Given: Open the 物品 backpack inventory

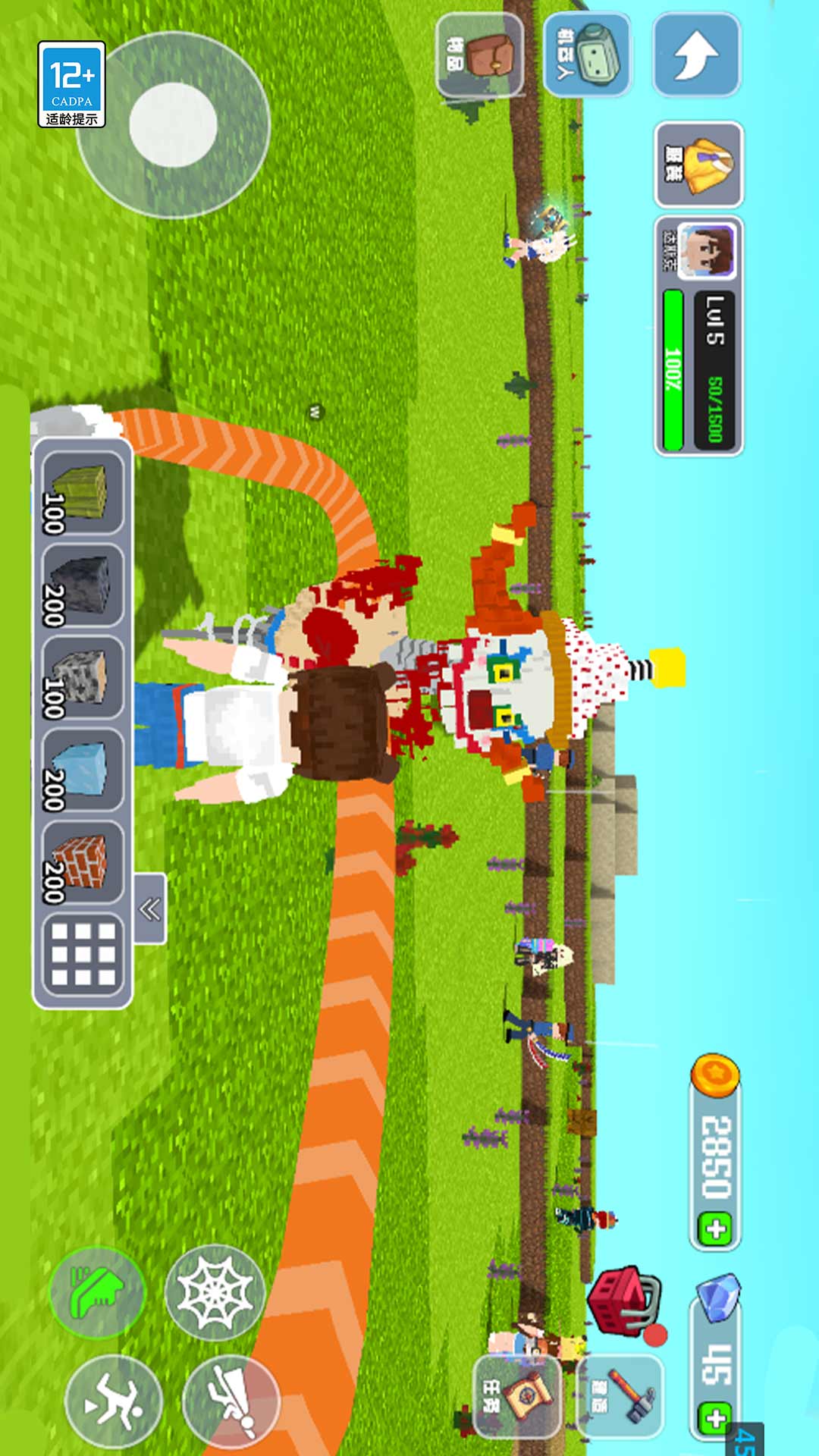Looking at the screenshot, I should tap(480, 55).
